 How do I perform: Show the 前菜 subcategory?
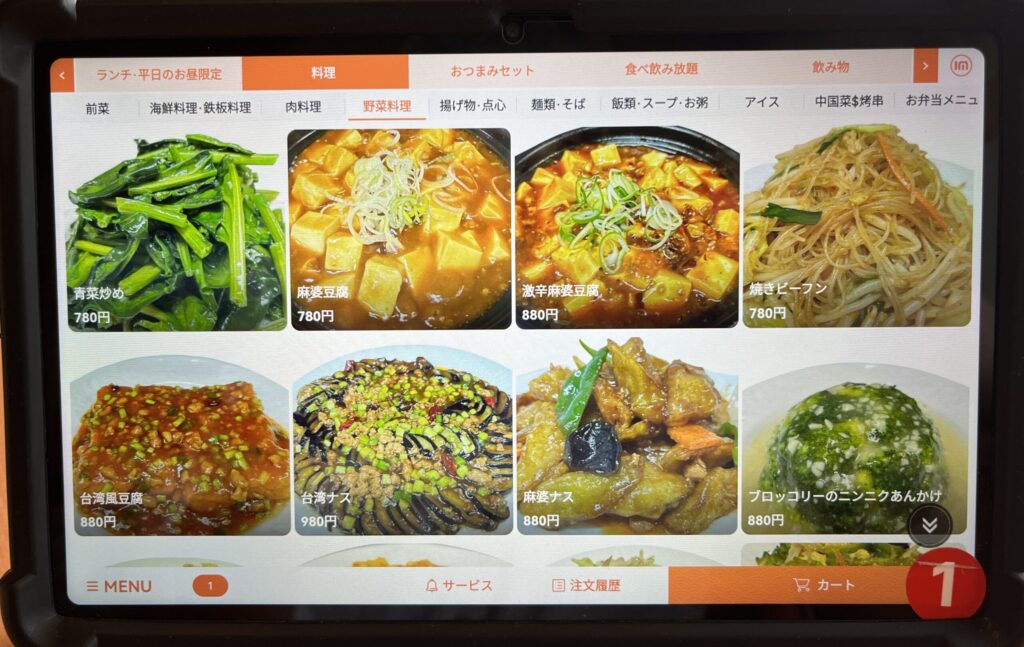tap(98, 107)
